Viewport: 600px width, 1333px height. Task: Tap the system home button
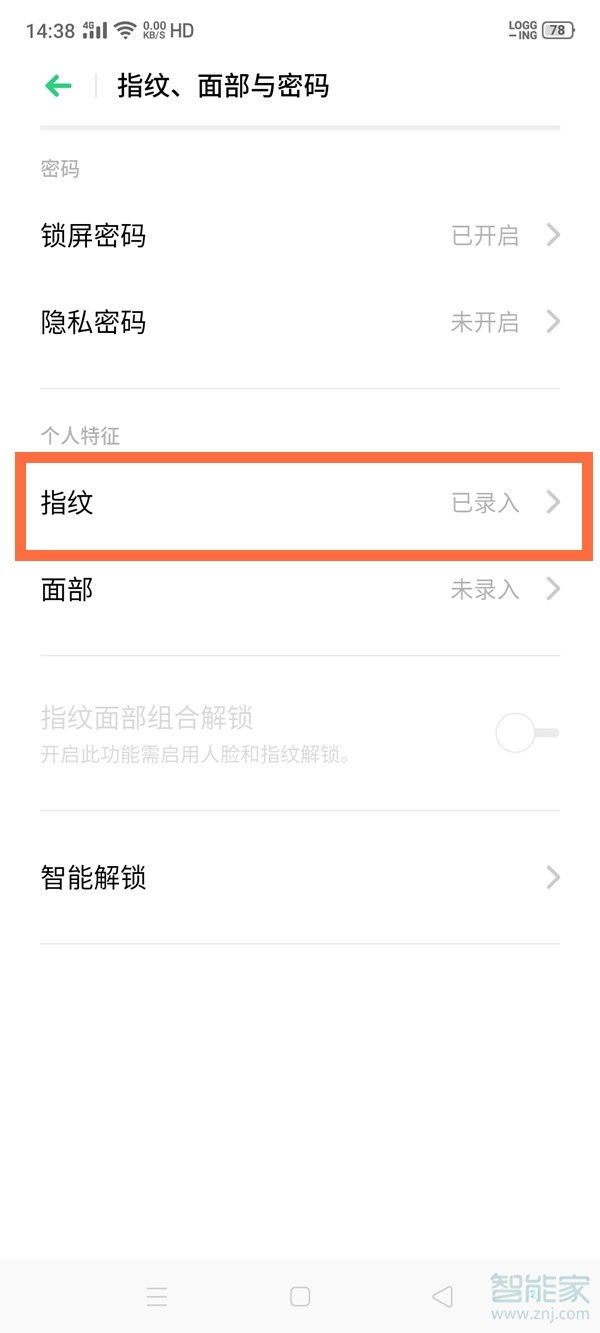pos(300,1296)
